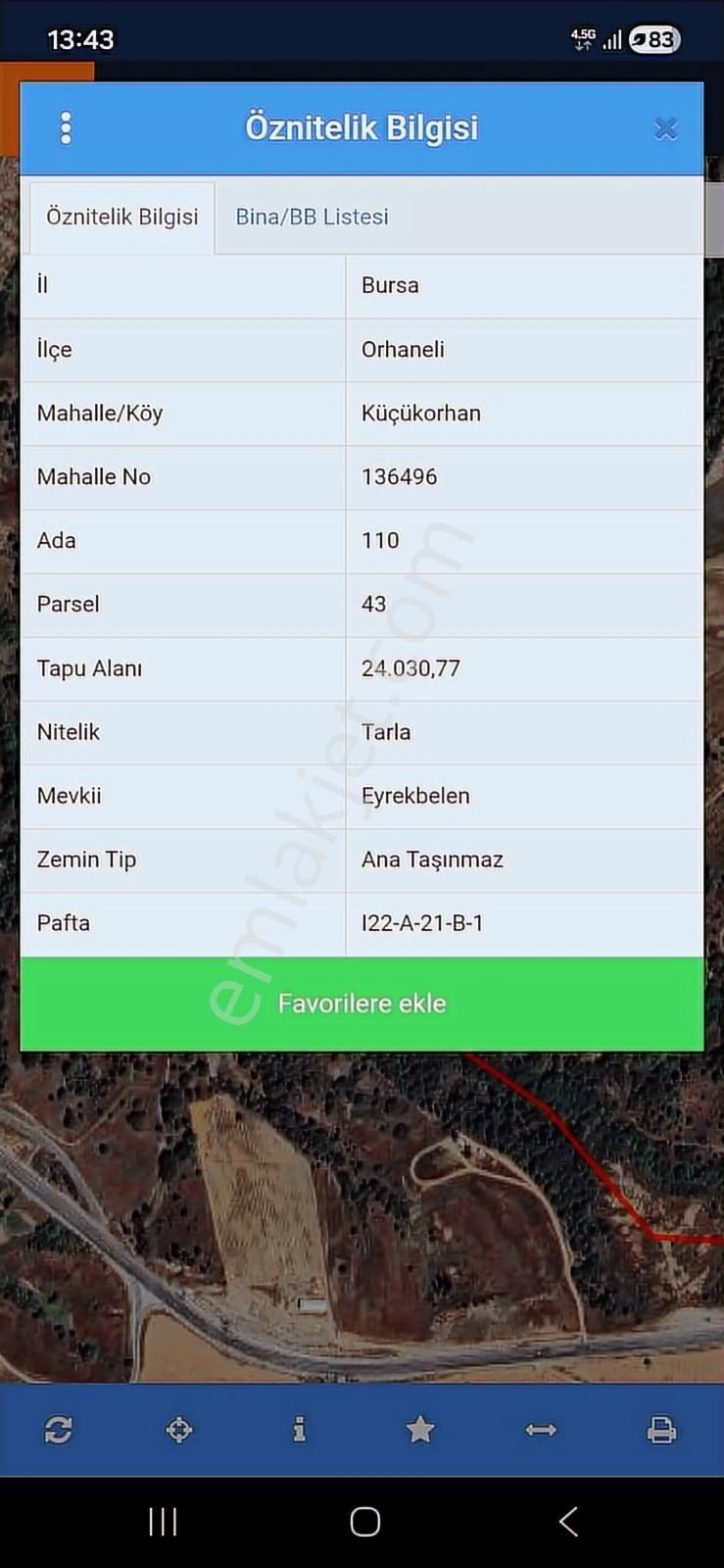Click the Tapu Alanı 24.030,77 value
This screenshot has height=1568, width=724.
pyautogui.click(x=410, y=667)
